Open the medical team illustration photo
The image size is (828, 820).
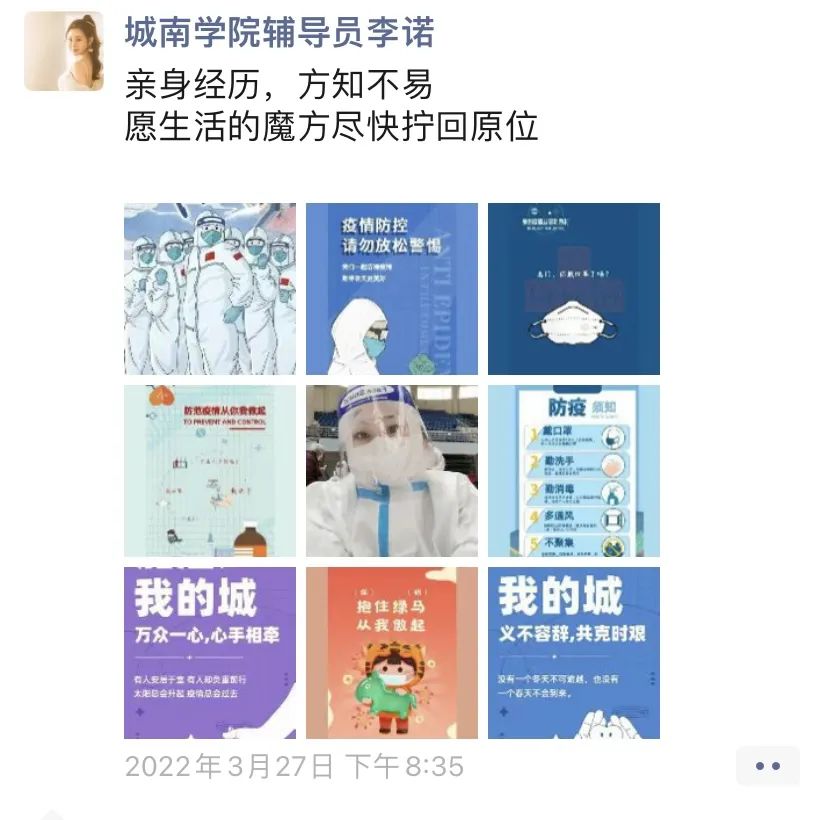[x=210, y=289]
